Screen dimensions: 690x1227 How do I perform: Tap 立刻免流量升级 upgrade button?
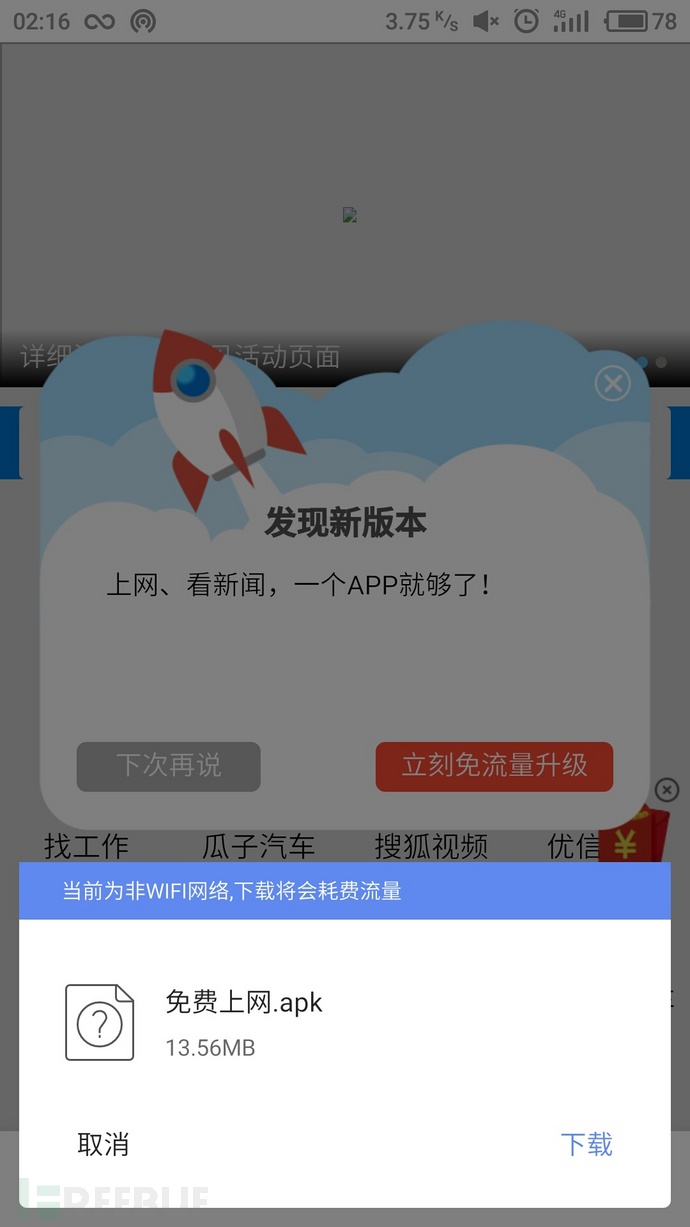pos(494,766)
